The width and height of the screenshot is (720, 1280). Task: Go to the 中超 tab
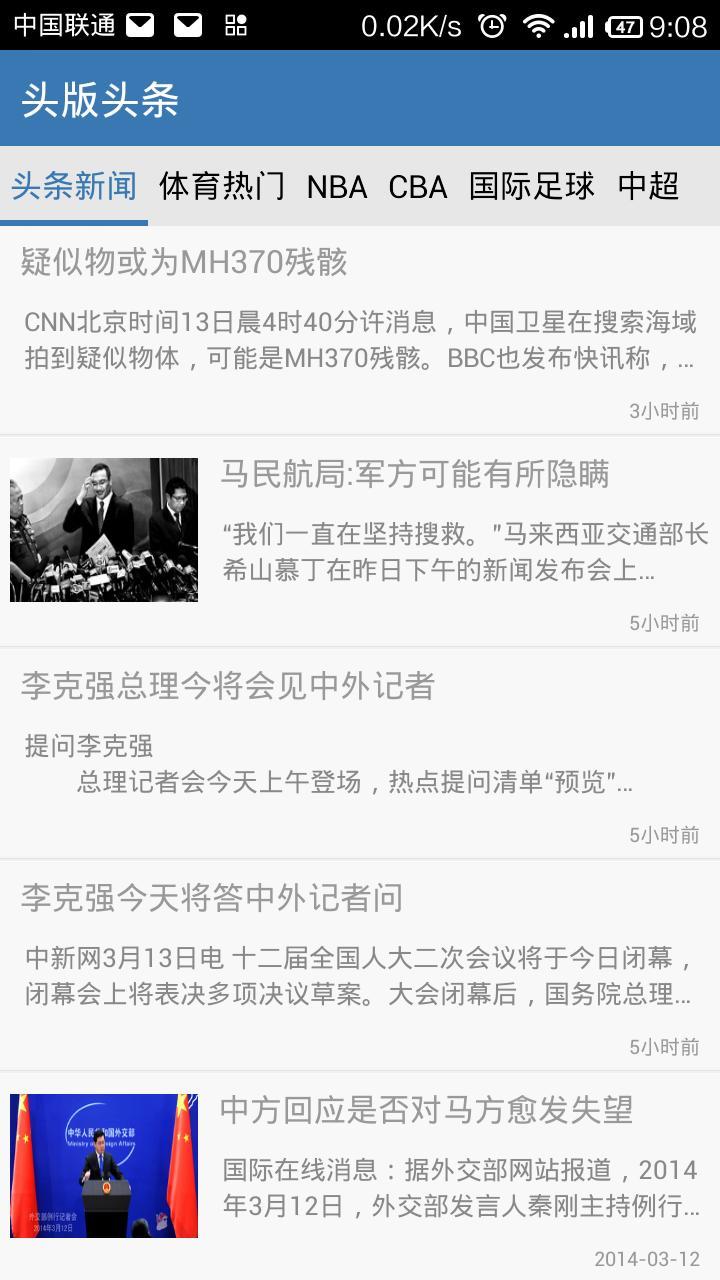tap(648, 186)
